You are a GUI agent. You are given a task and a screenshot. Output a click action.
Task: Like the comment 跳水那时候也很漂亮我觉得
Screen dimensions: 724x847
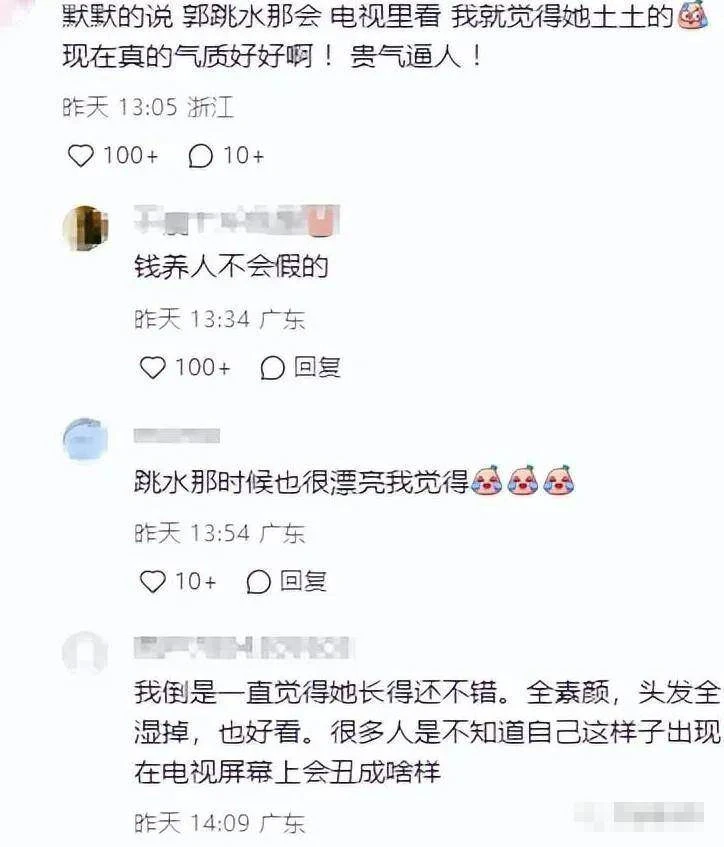152,580
